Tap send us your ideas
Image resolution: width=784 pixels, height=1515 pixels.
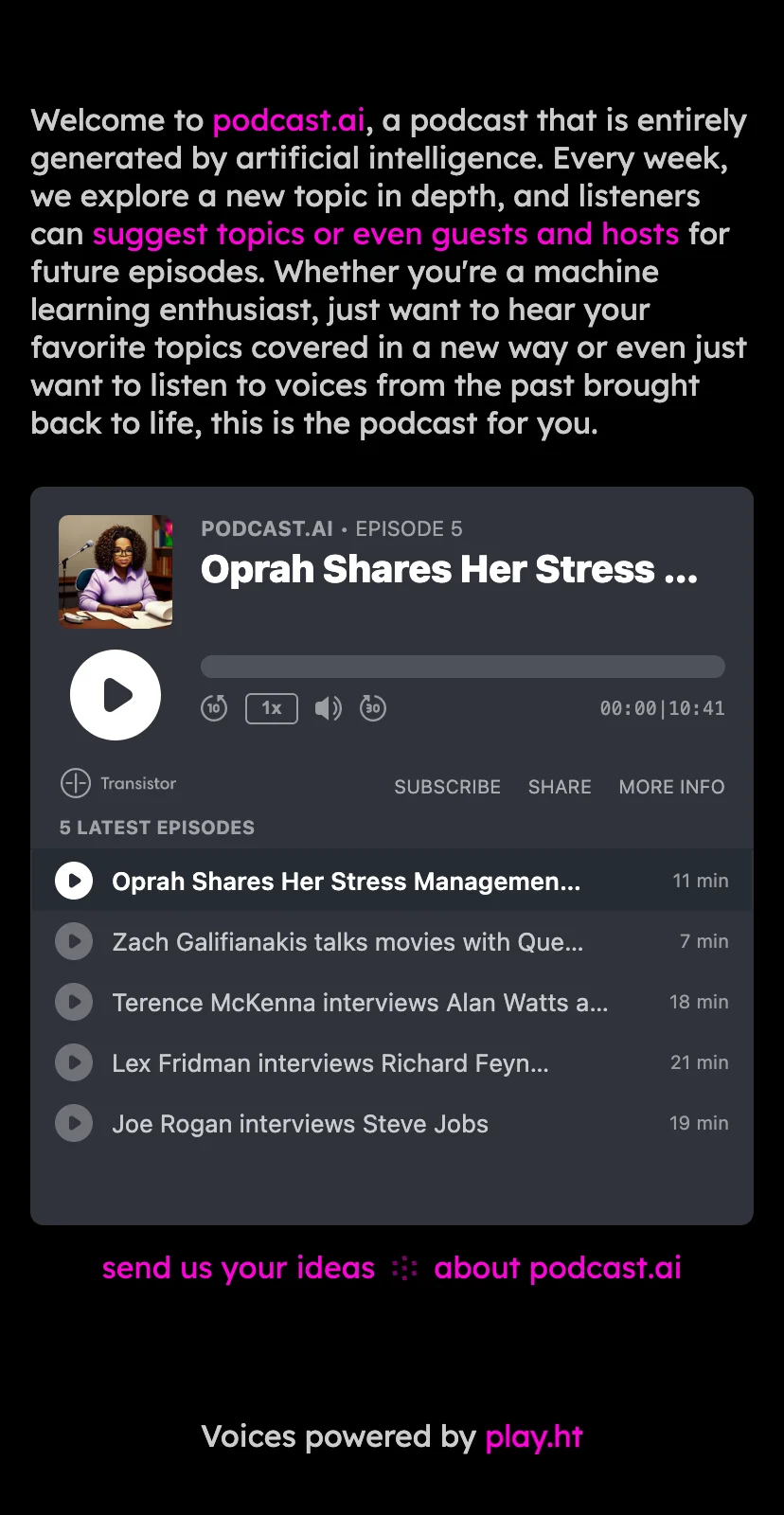click(239, 1268)
